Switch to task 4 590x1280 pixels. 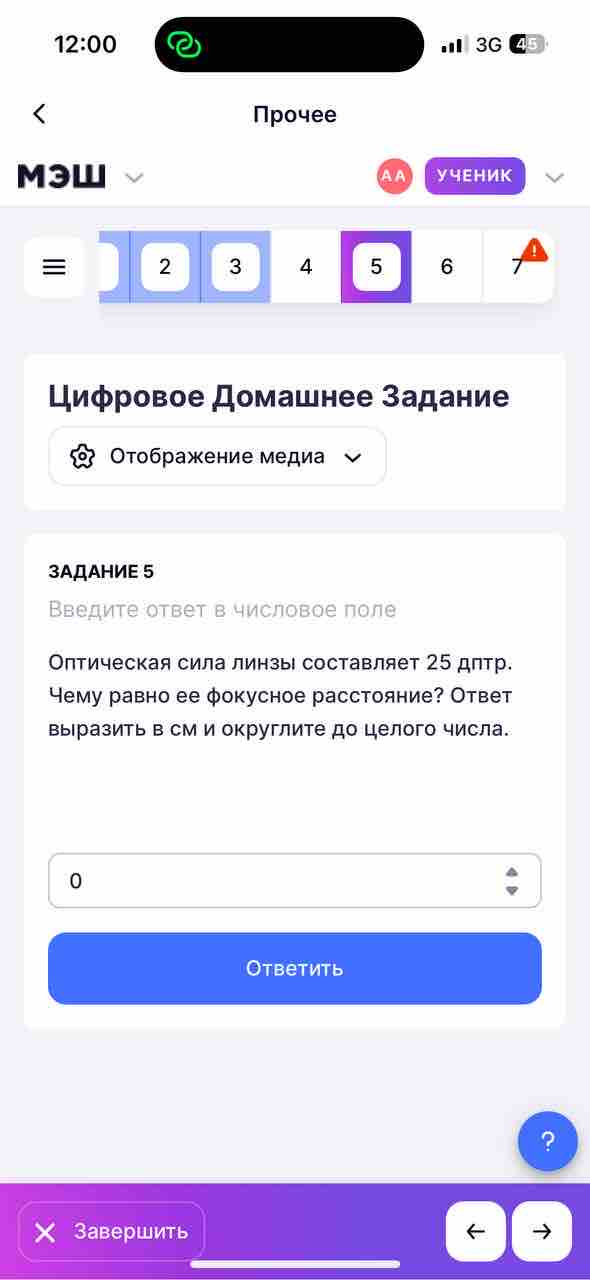coord(306,267)
